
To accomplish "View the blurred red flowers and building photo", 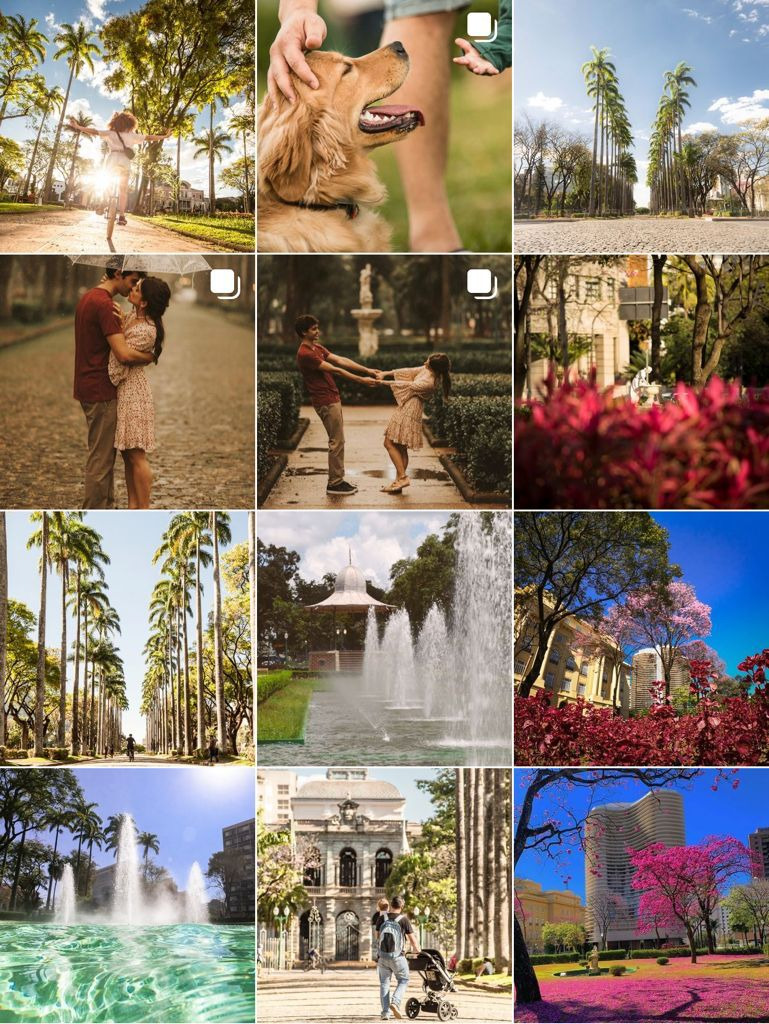I will pyautogui.click(x=641, y=381).
